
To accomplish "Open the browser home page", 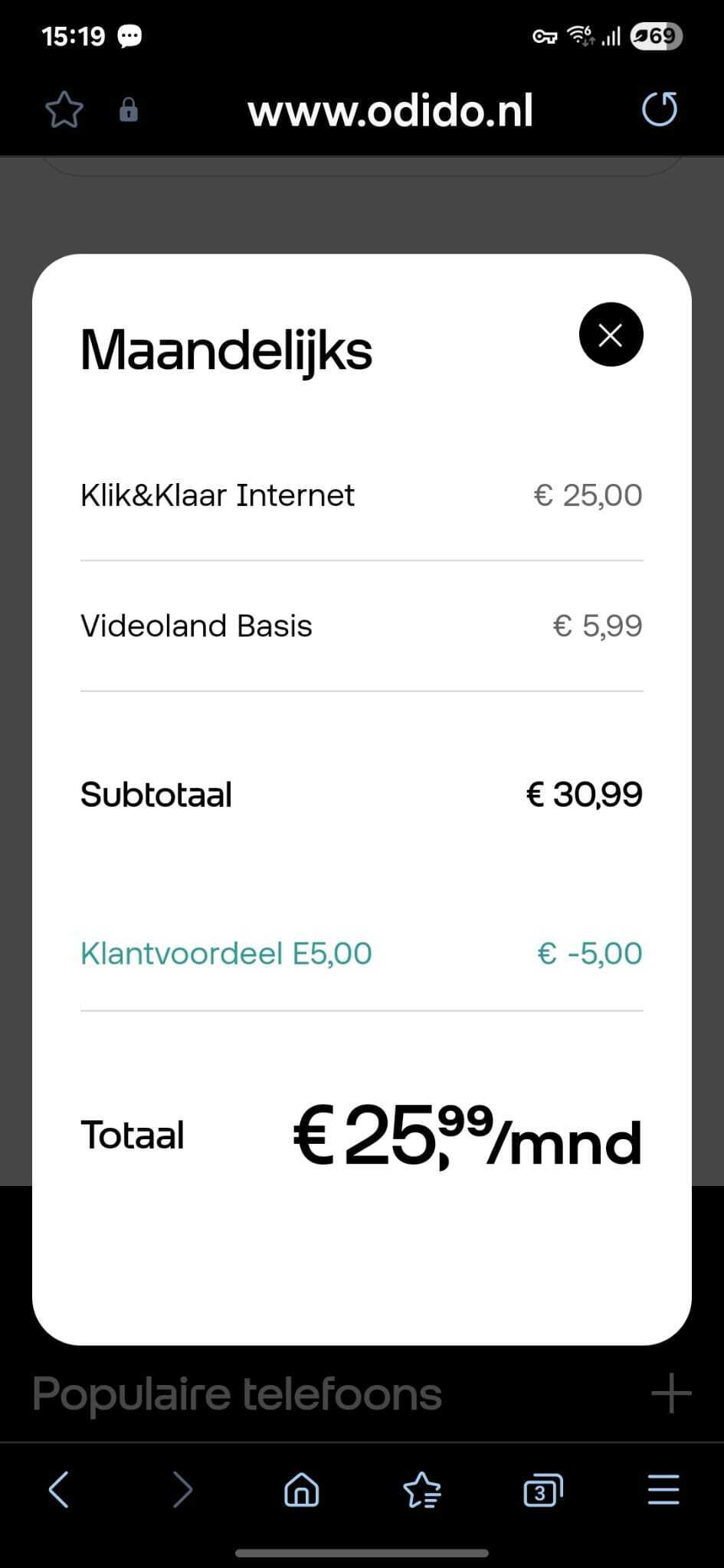I will coord(302,1490).
